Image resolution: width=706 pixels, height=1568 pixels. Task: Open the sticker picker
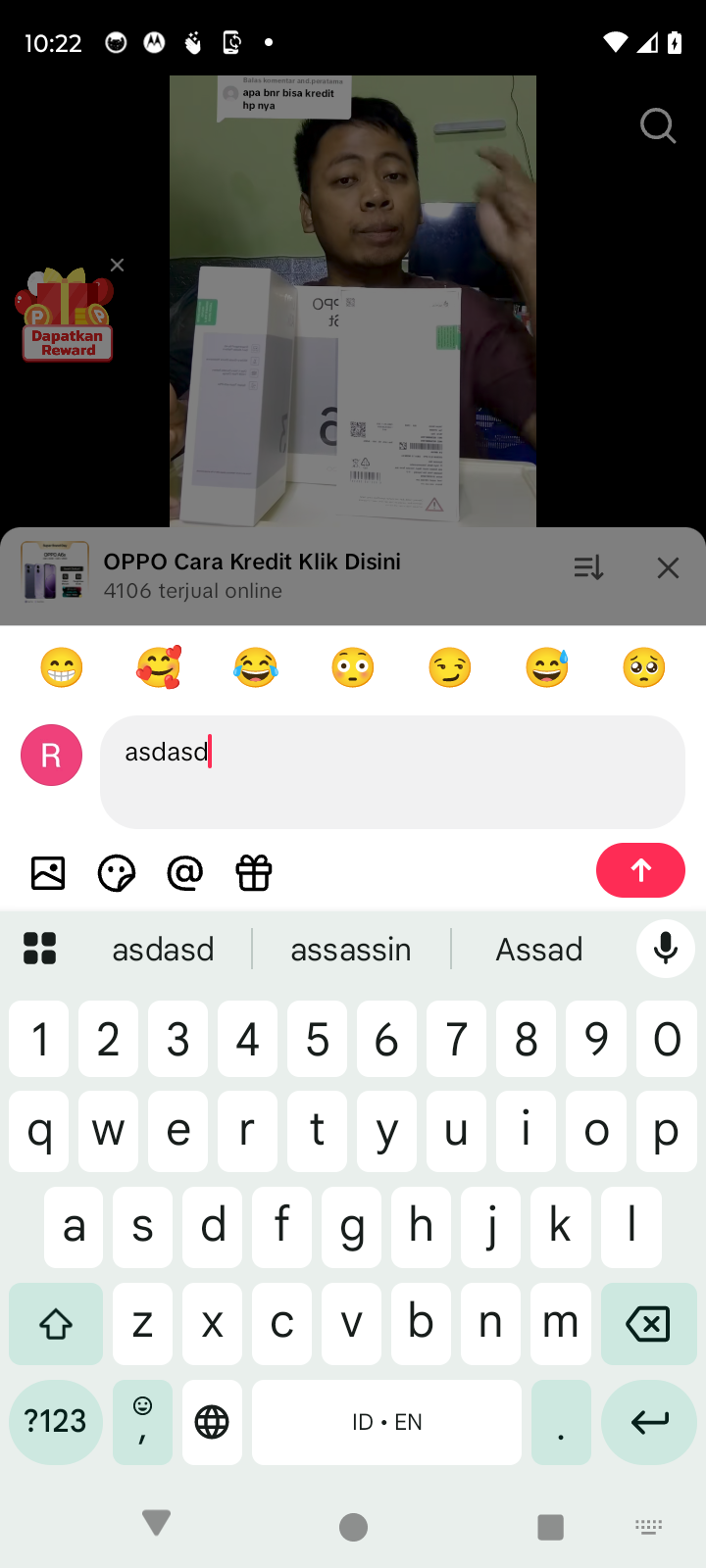(117, 872)
